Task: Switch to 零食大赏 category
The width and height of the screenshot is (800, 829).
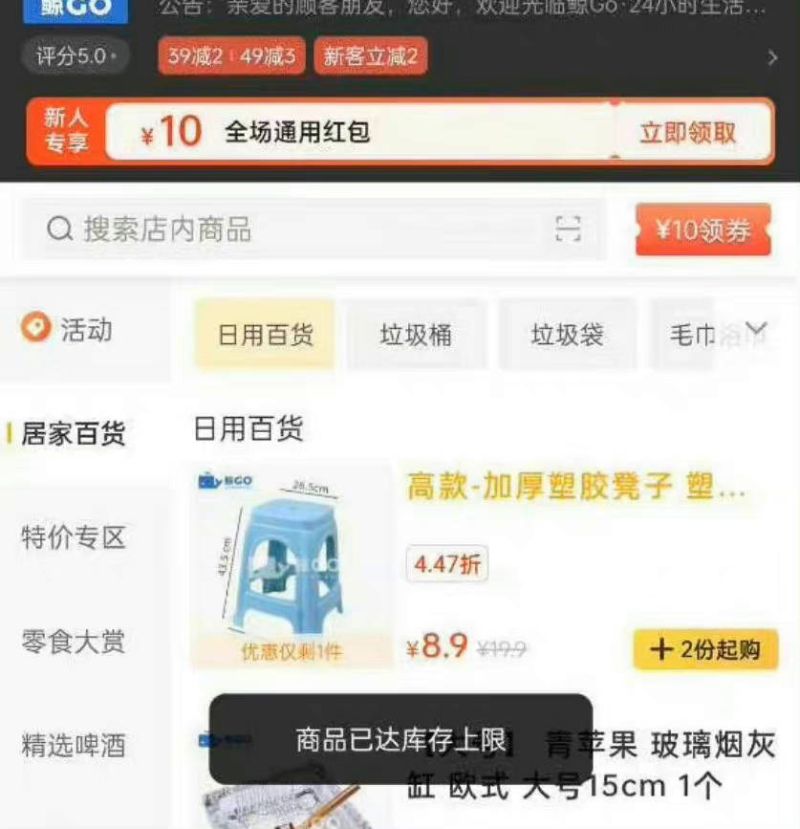Action: [x=73, y=641]
